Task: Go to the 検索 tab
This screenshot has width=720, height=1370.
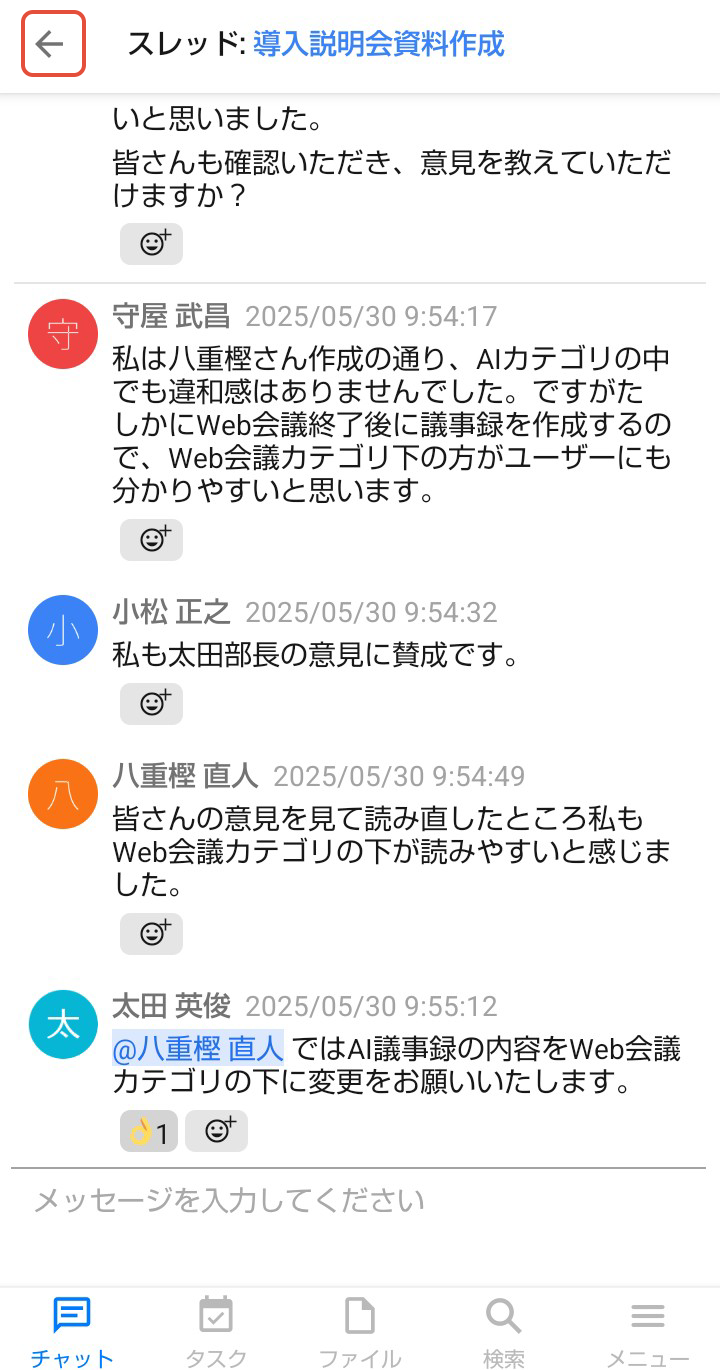Action: (503, 1330)
